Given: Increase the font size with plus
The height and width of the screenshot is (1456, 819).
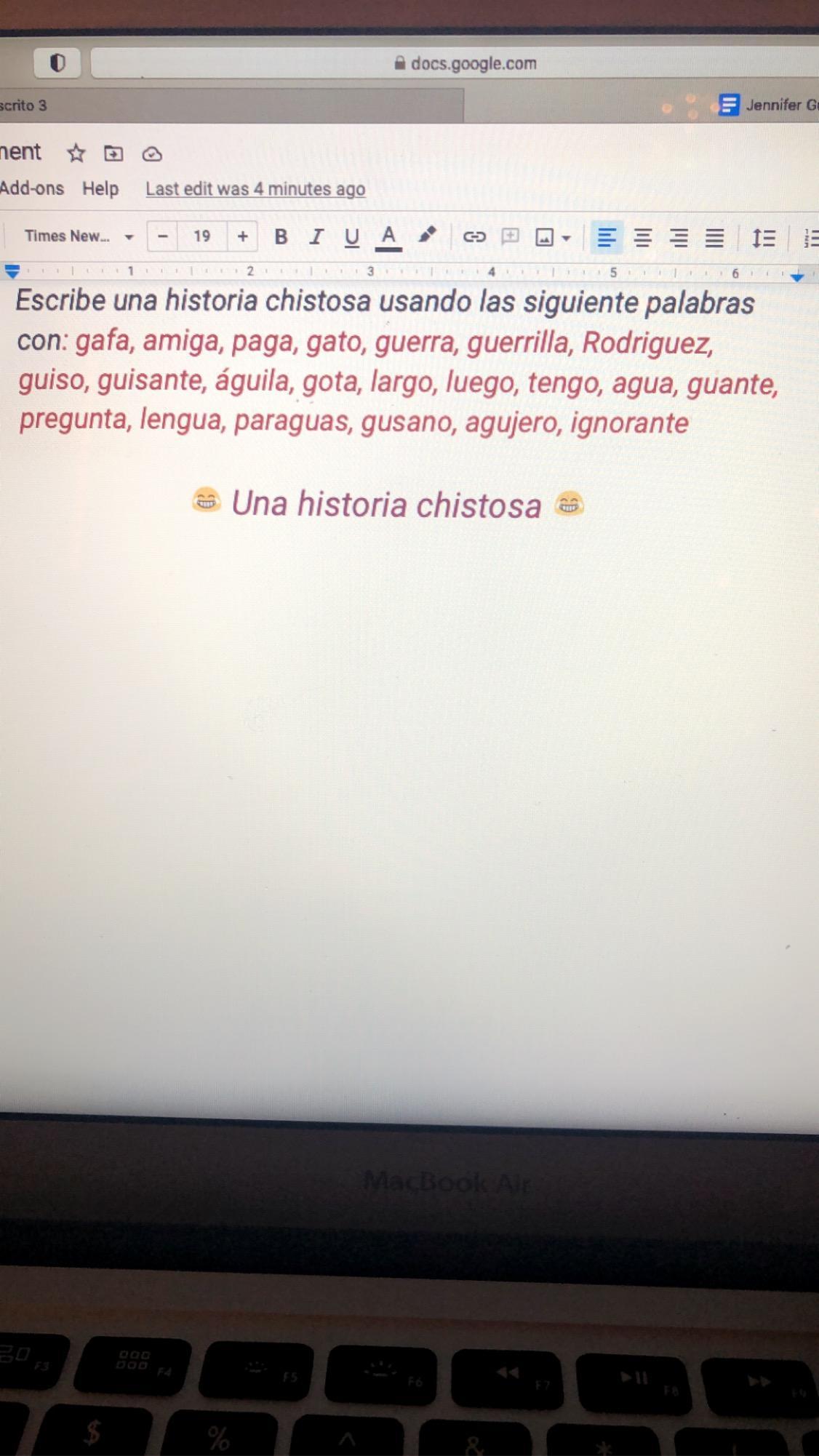Looking at the screenshot, I should pyautogui.click(x=243, y=236).
